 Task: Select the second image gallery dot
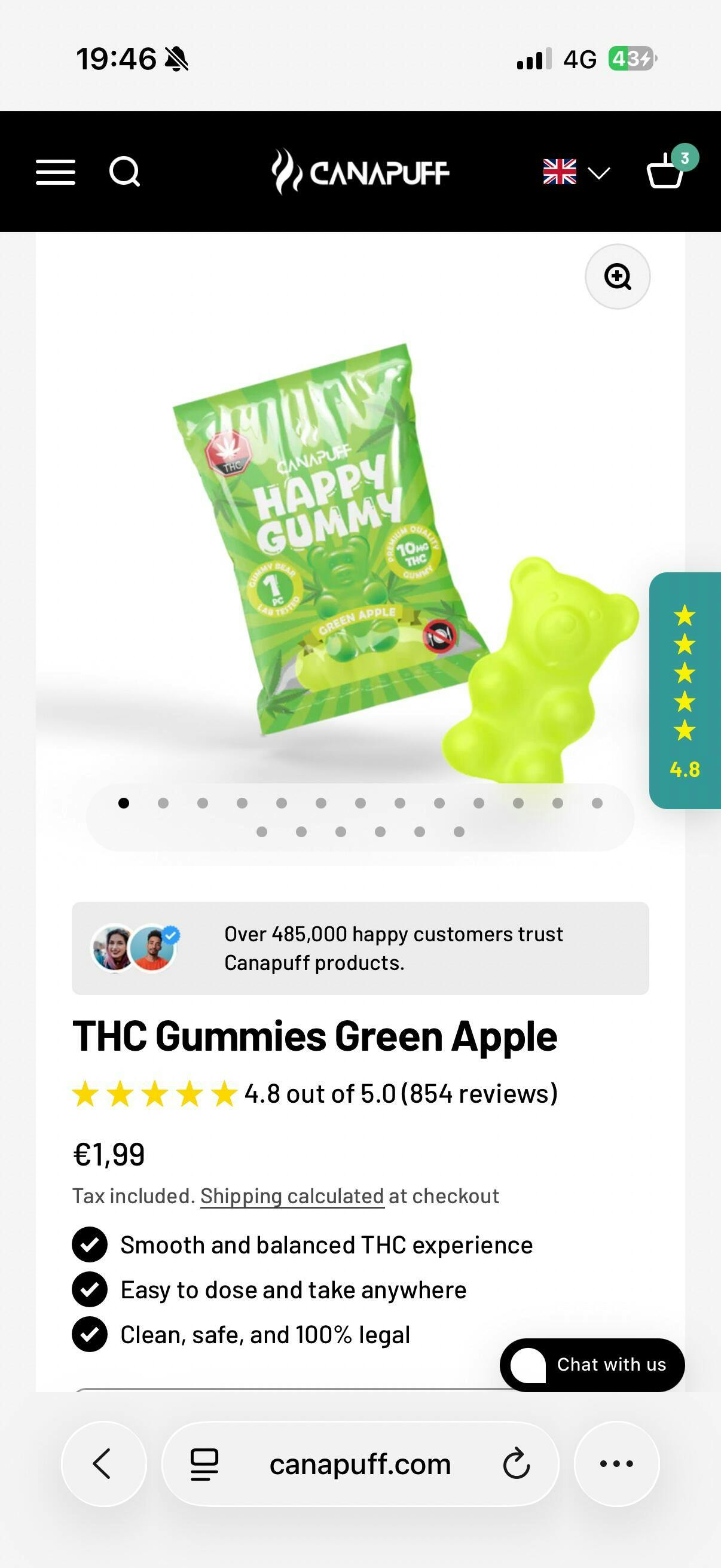(163, 804)
